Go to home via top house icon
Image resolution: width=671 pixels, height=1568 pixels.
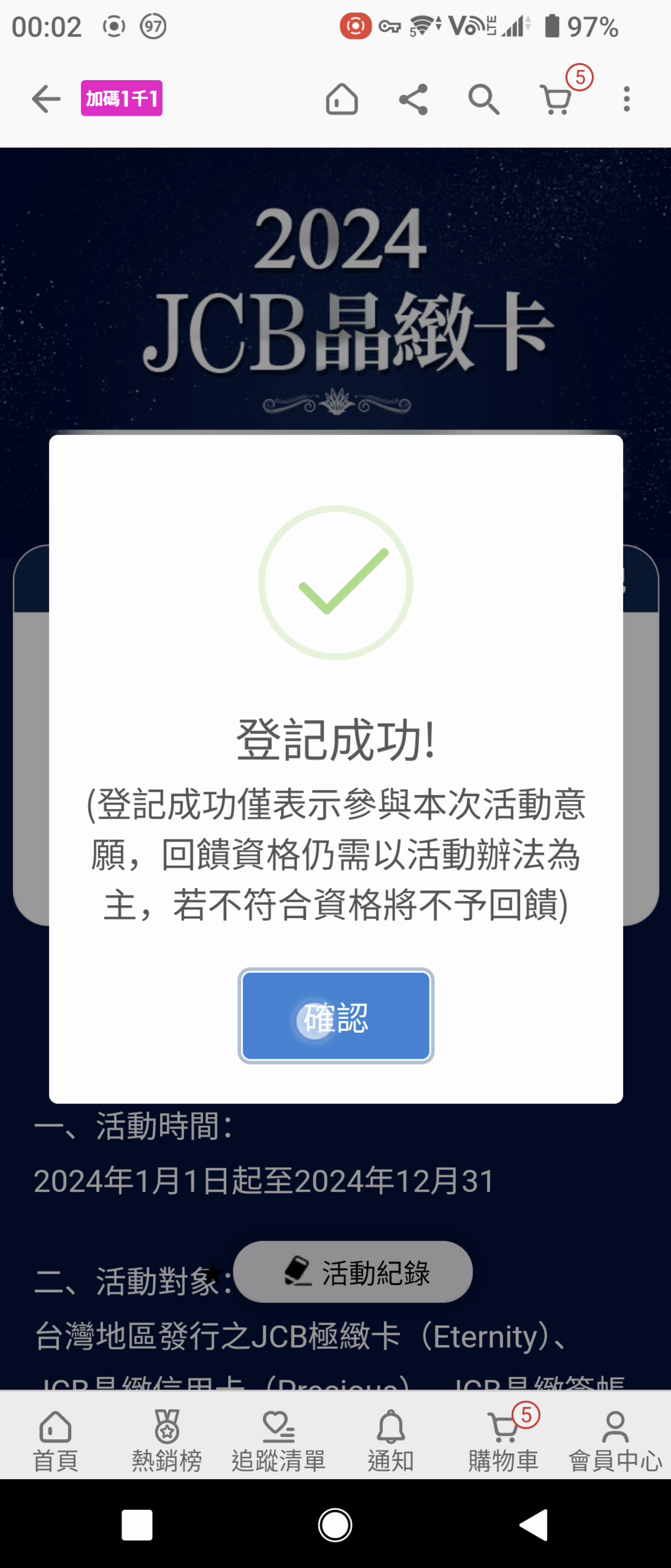342,99
